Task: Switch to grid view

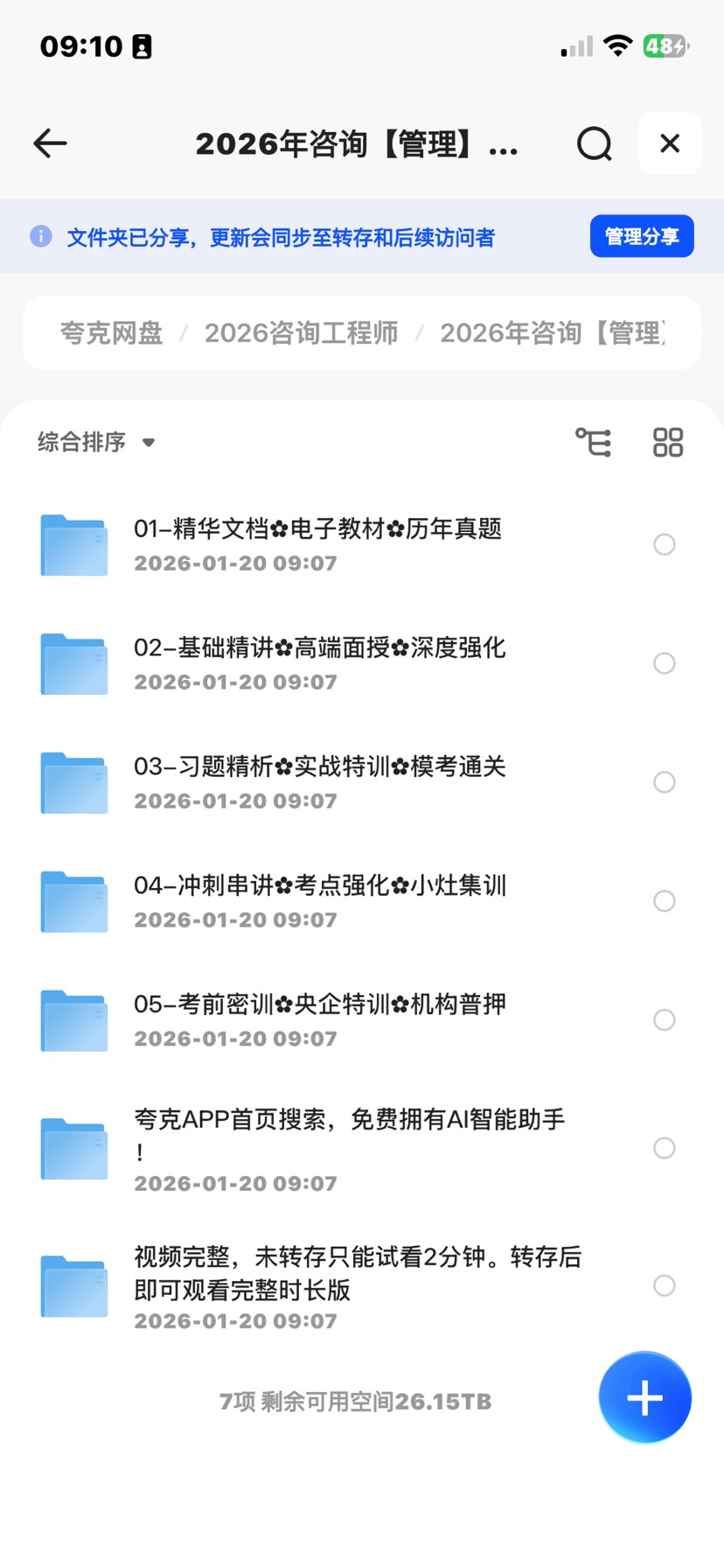Action: point(668,442)
